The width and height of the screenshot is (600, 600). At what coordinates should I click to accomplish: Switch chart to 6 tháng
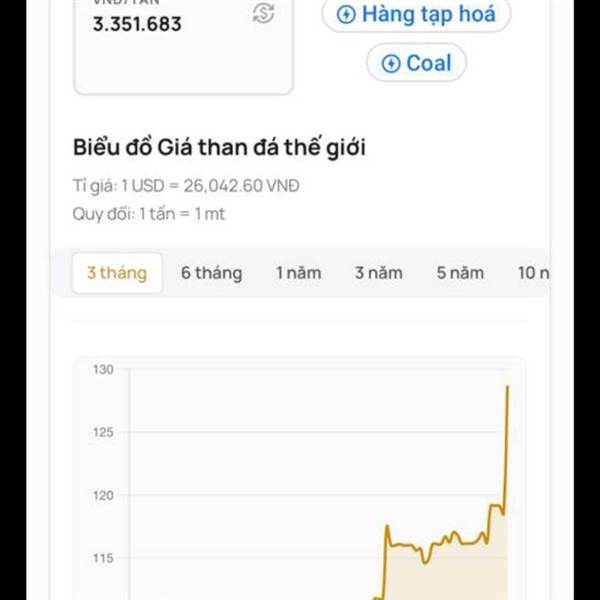(212, 273)
